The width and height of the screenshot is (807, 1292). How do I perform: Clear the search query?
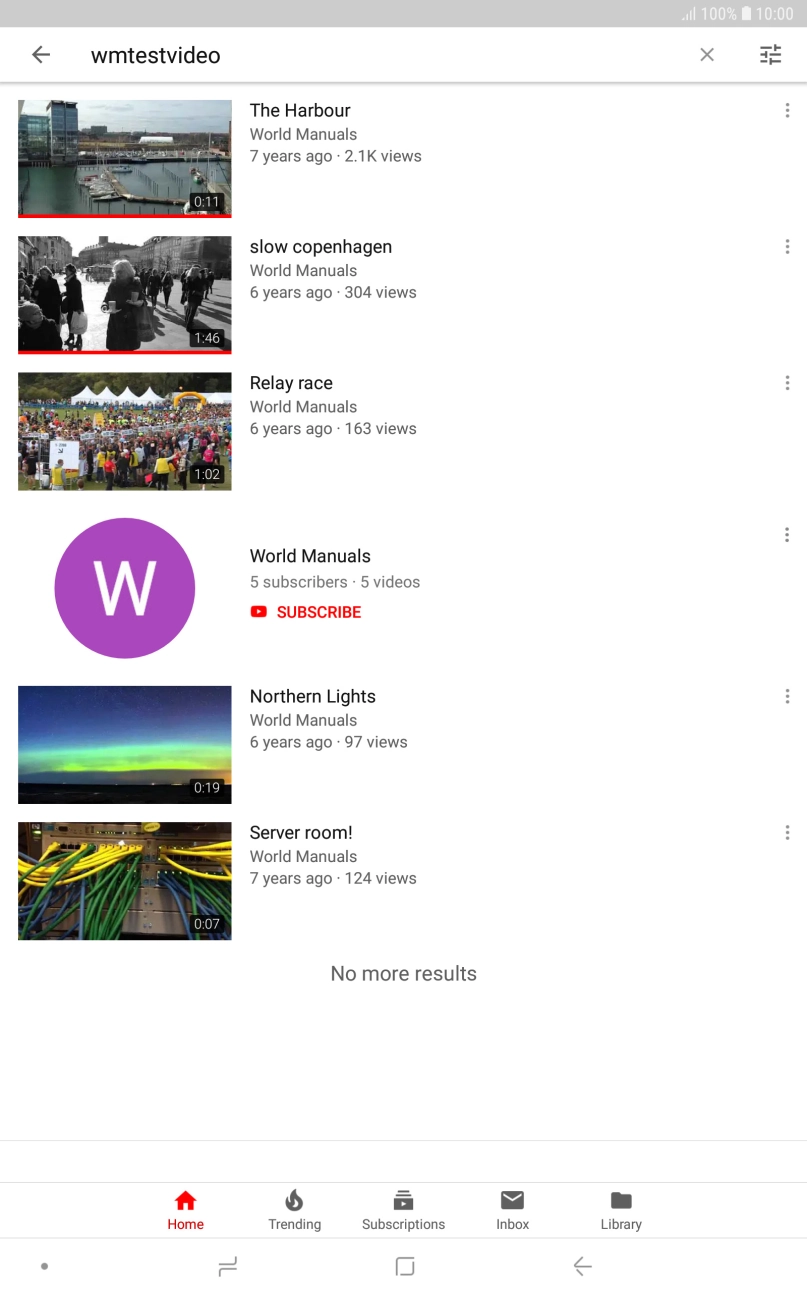707,55
